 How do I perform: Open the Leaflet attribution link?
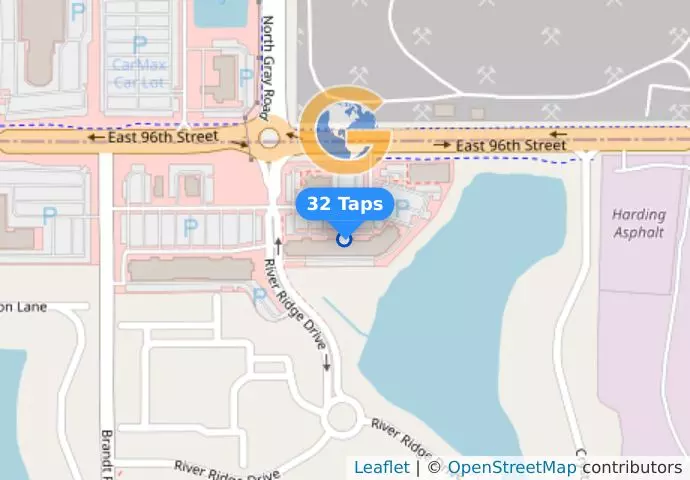pyautogui.click(x=381, y=467)
